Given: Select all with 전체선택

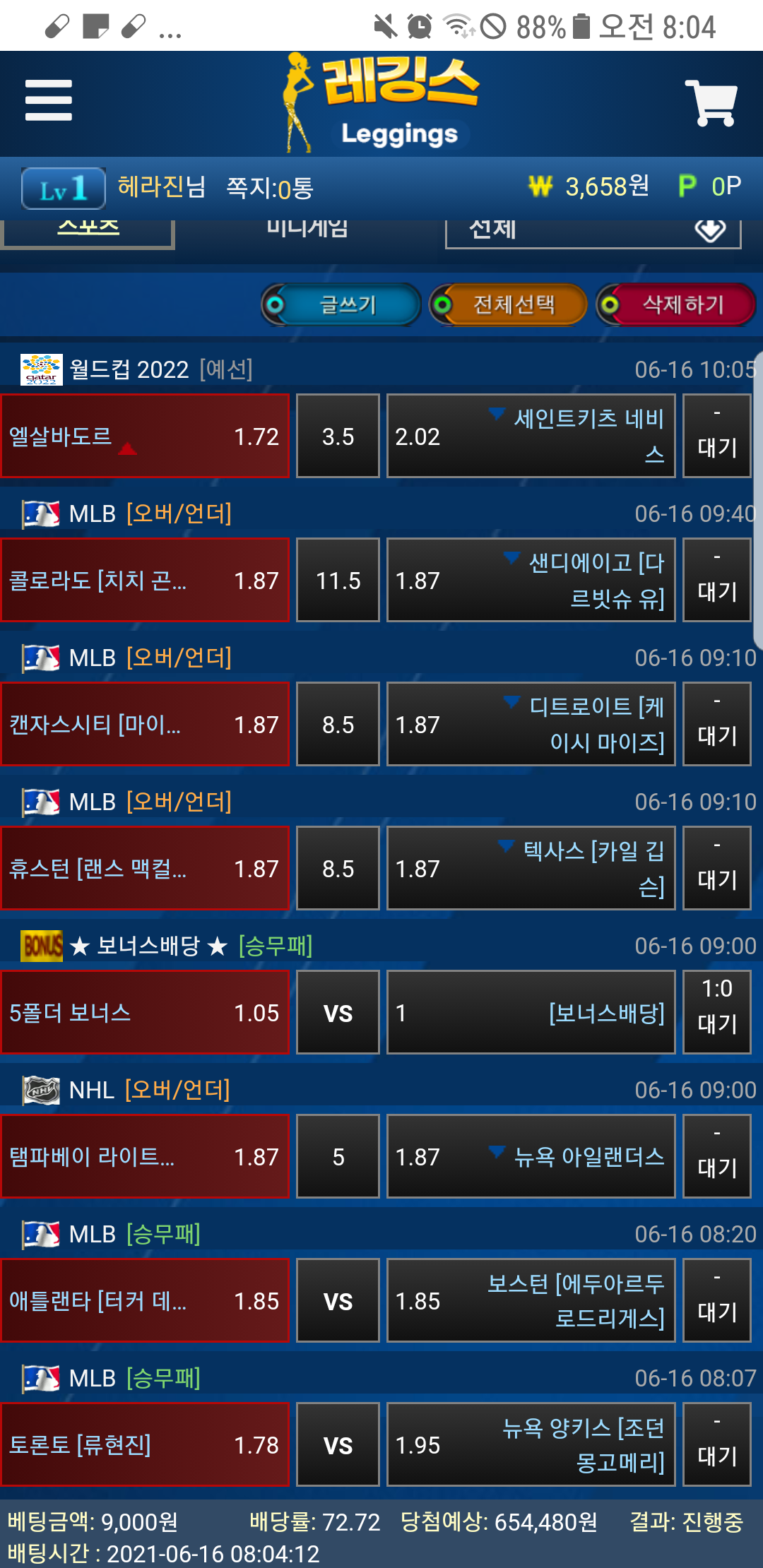Looking at the screenshot, I should 509,305.
